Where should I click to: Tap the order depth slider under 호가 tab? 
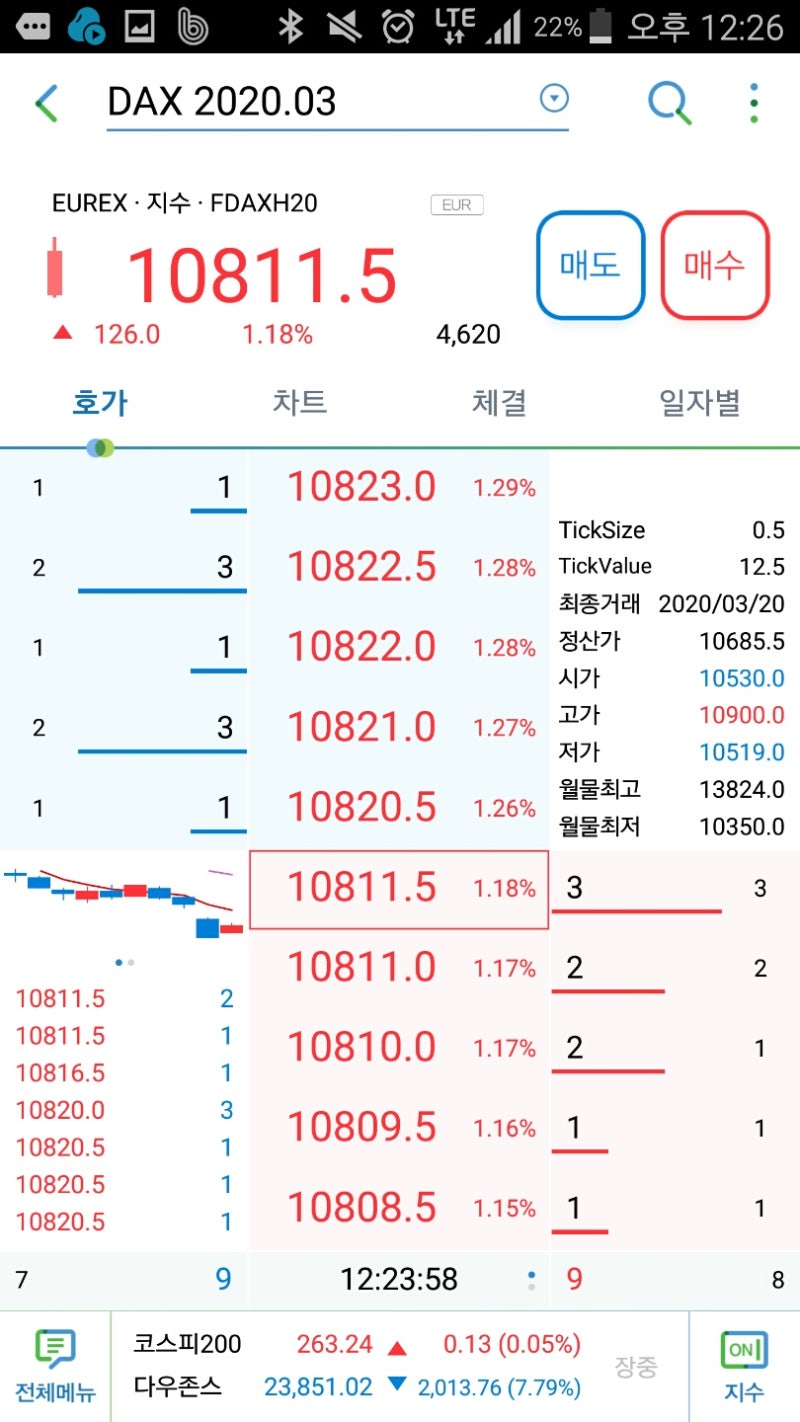(99, 448)
